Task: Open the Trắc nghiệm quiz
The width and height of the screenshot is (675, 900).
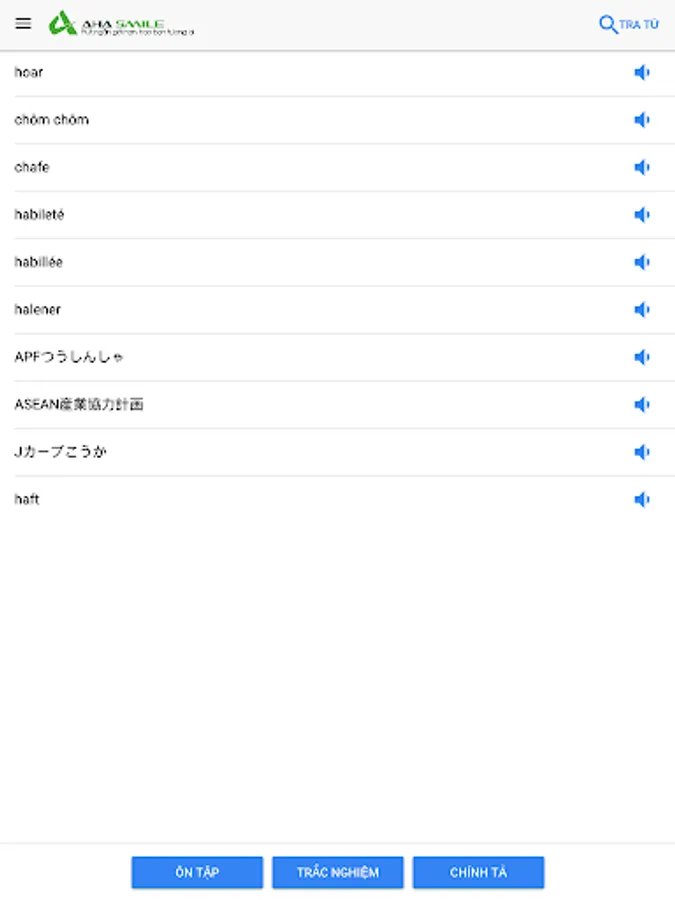Action: tap(338, 872)
